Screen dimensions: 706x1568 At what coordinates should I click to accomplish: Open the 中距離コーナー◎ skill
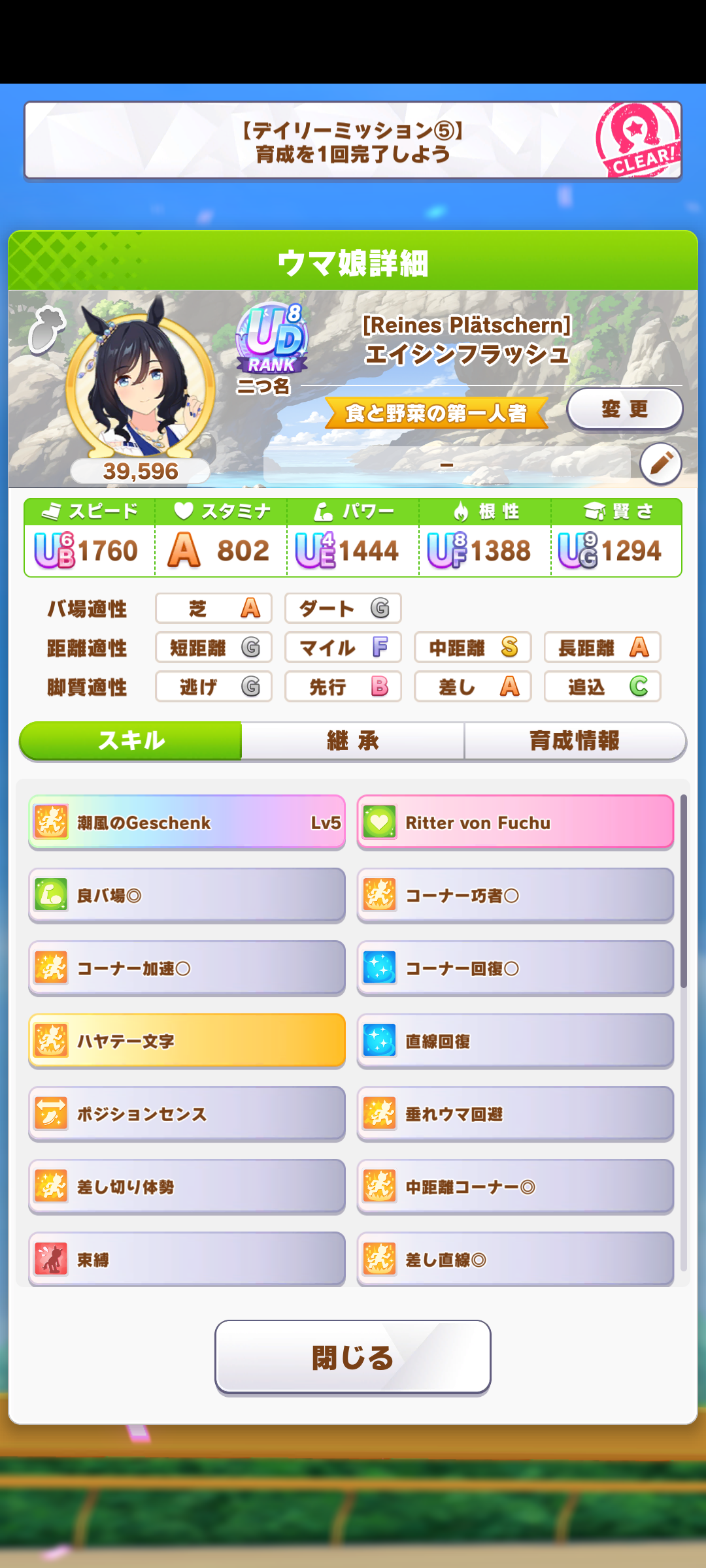[515, 1186]
